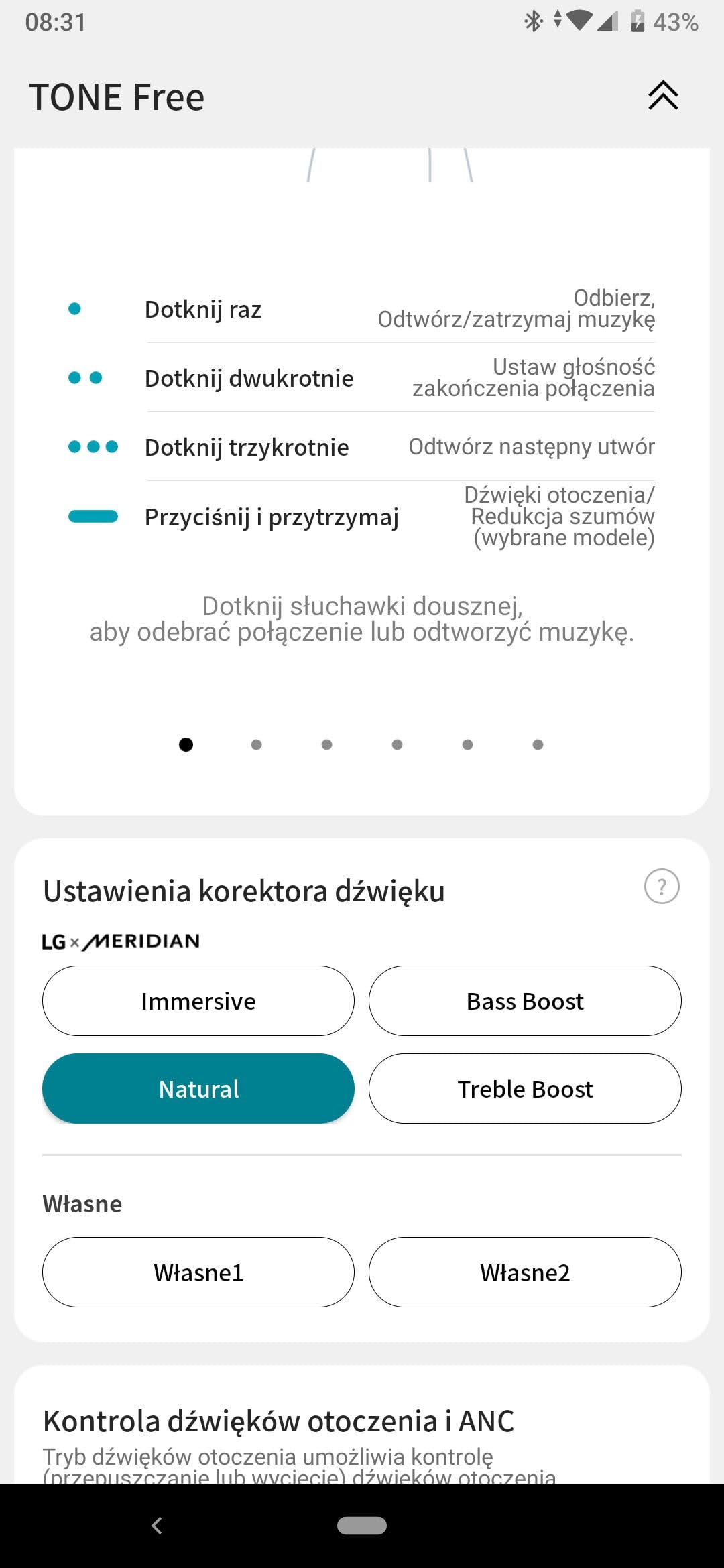
Task: Collapse the panel with the double-chevron icon
Action: [663, 95]
